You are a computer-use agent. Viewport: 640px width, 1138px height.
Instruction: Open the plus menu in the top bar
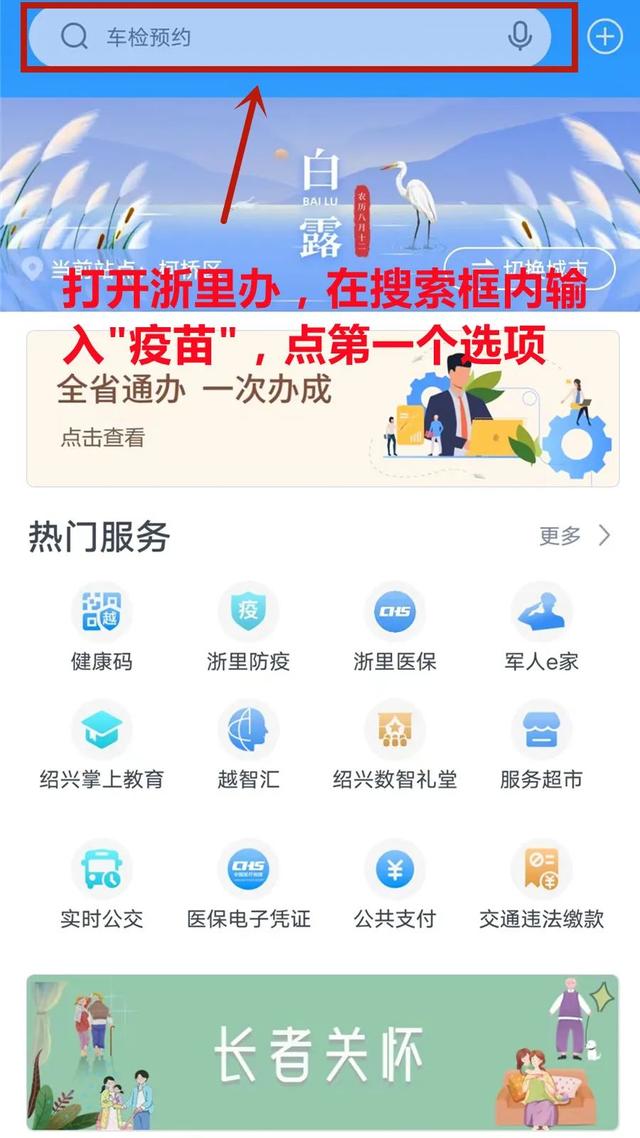604,37
